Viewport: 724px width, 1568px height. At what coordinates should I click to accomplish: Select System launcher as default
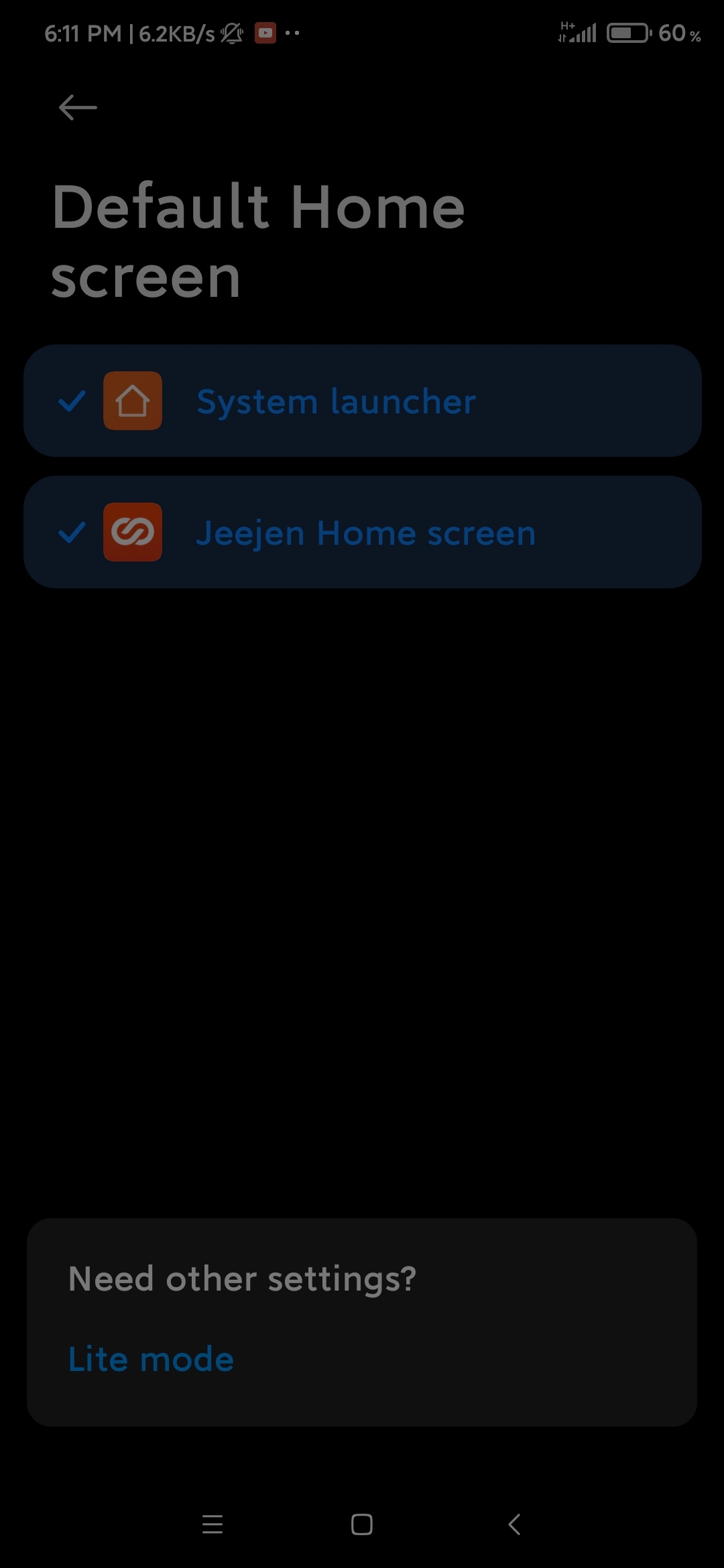pos(363,401)
